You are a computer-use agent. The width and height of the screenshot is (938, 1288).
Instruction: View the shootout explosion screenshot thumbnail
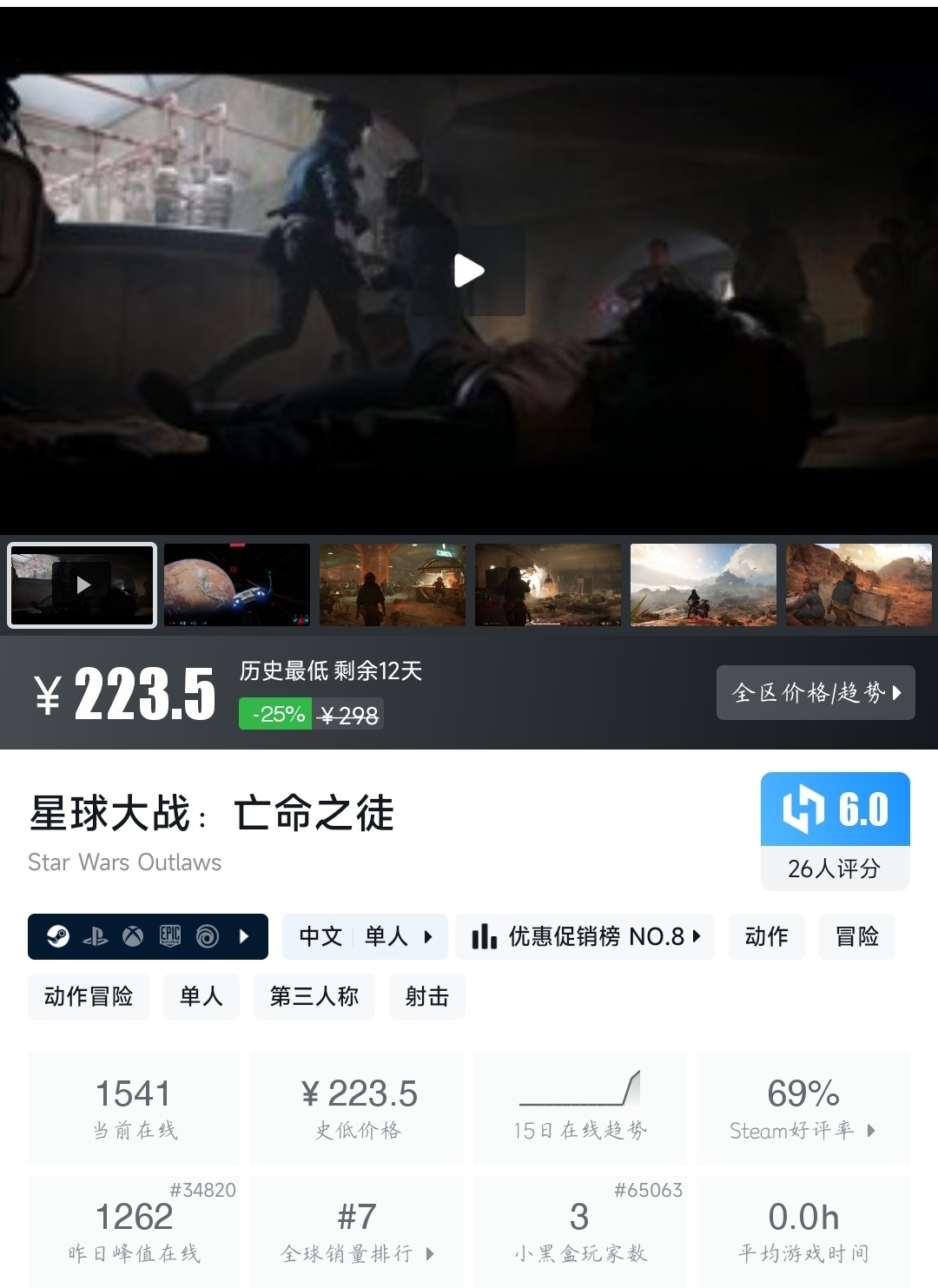547,585
